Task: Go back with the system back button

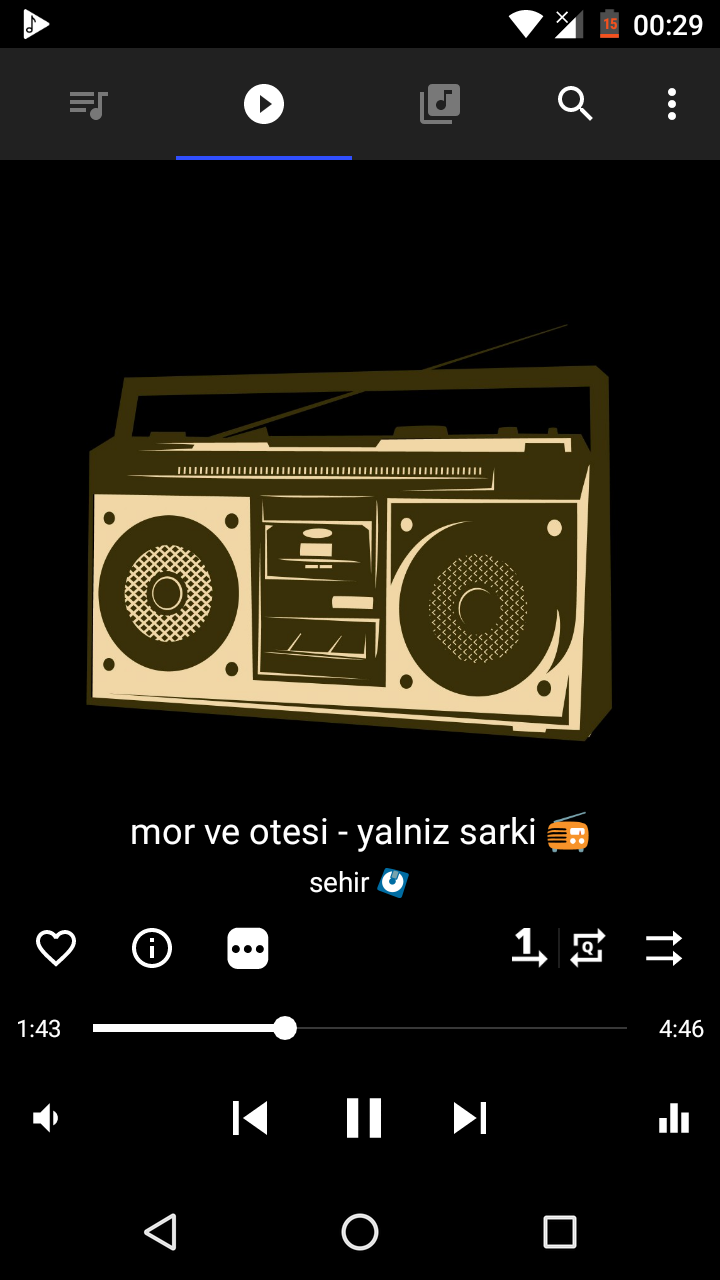Action: [x=160, y=1232]
